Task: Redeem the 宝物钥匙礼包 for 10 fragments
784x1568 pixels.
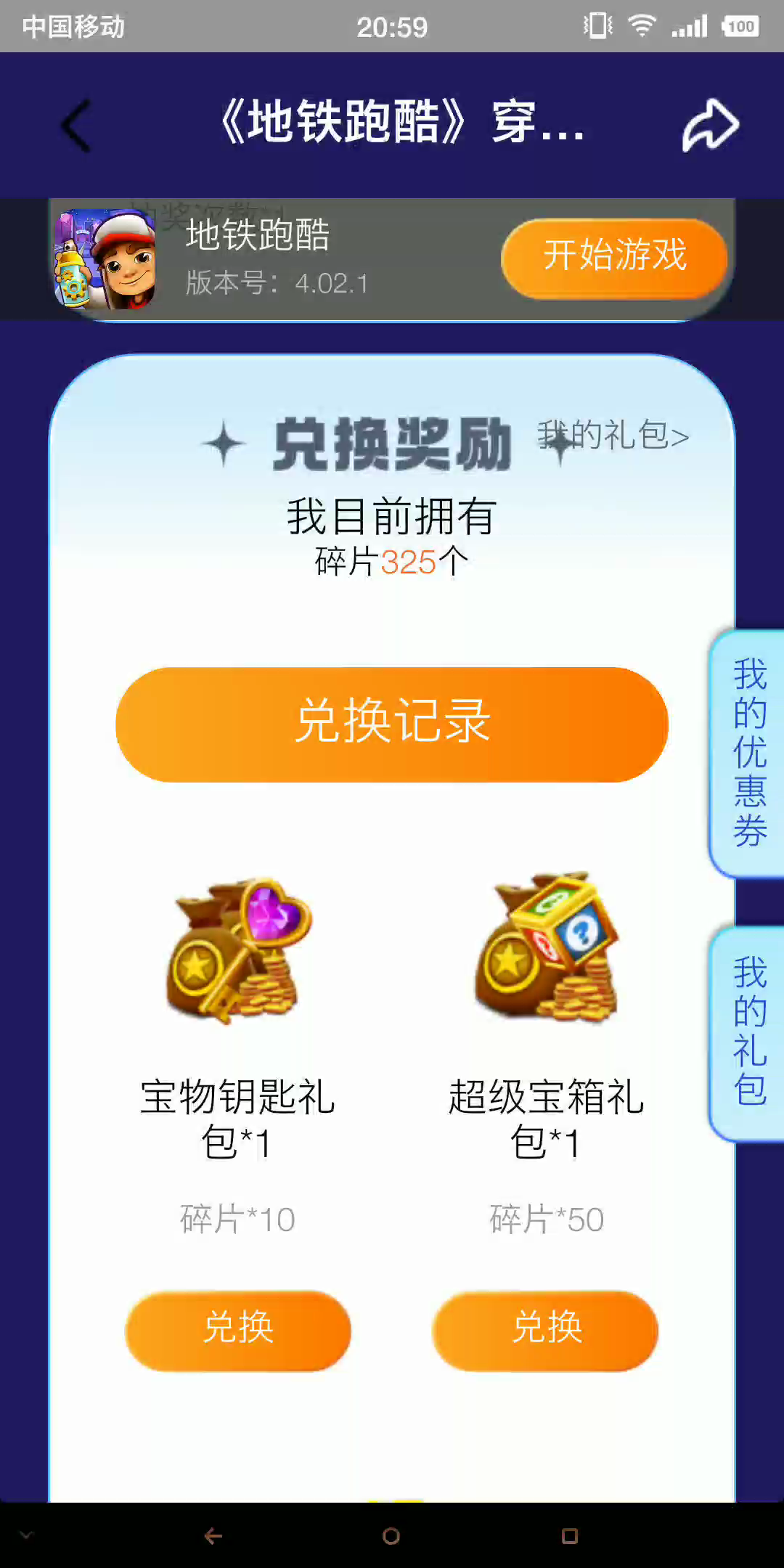Action: tap(238, 1330)
